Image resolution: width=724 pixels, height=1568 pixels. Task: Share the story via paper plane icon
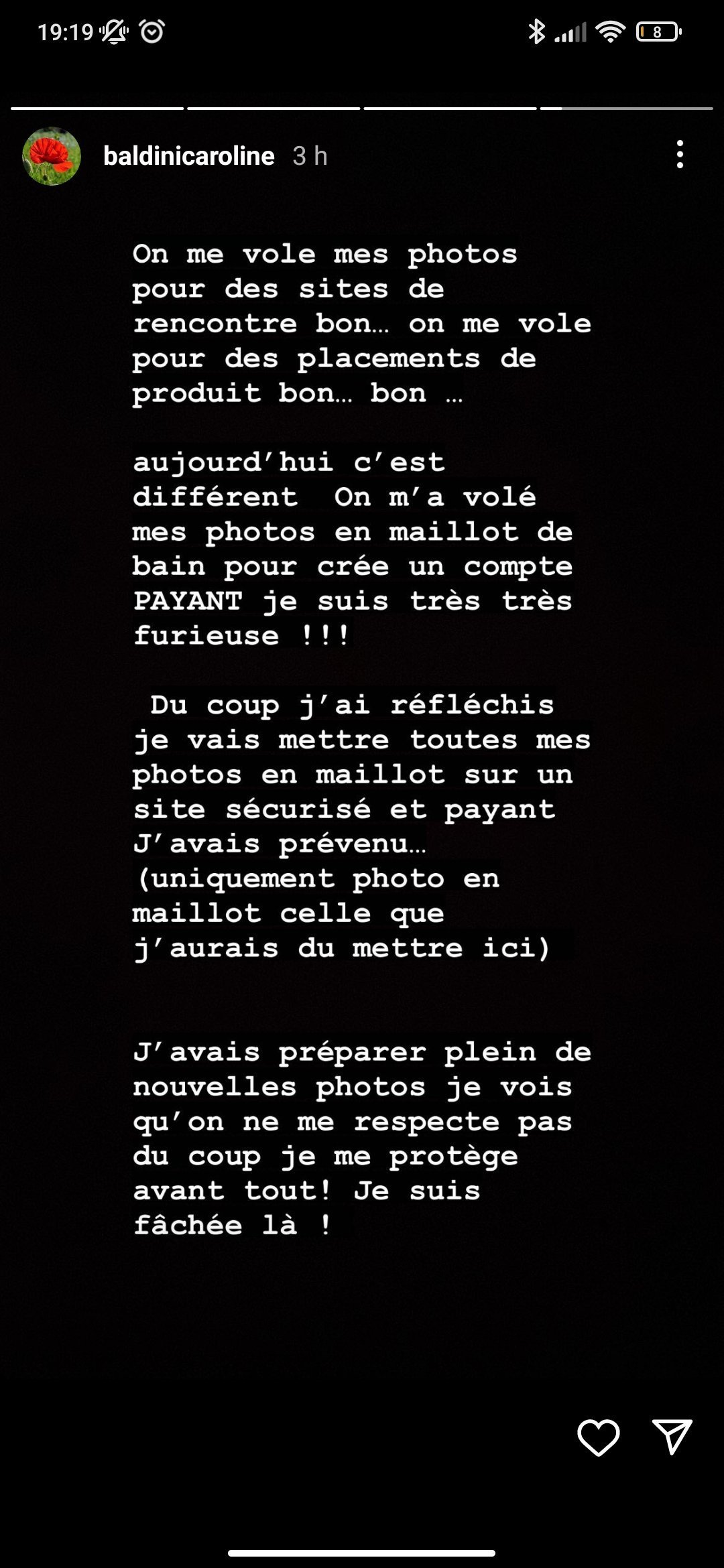coord(672,1436)
